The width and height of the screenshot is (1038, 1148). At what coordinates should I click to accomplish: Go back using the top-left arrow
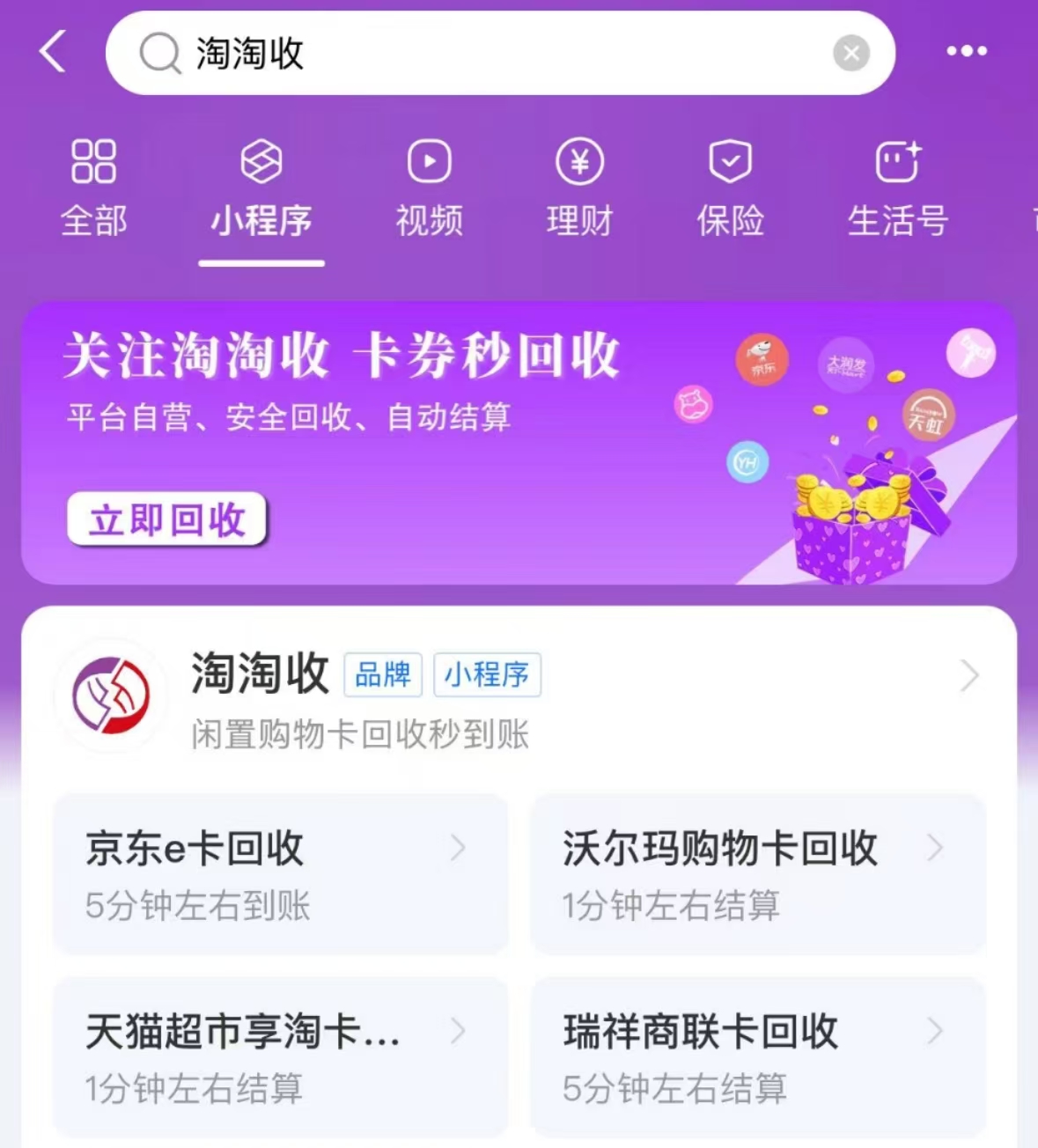click(53, 52)
